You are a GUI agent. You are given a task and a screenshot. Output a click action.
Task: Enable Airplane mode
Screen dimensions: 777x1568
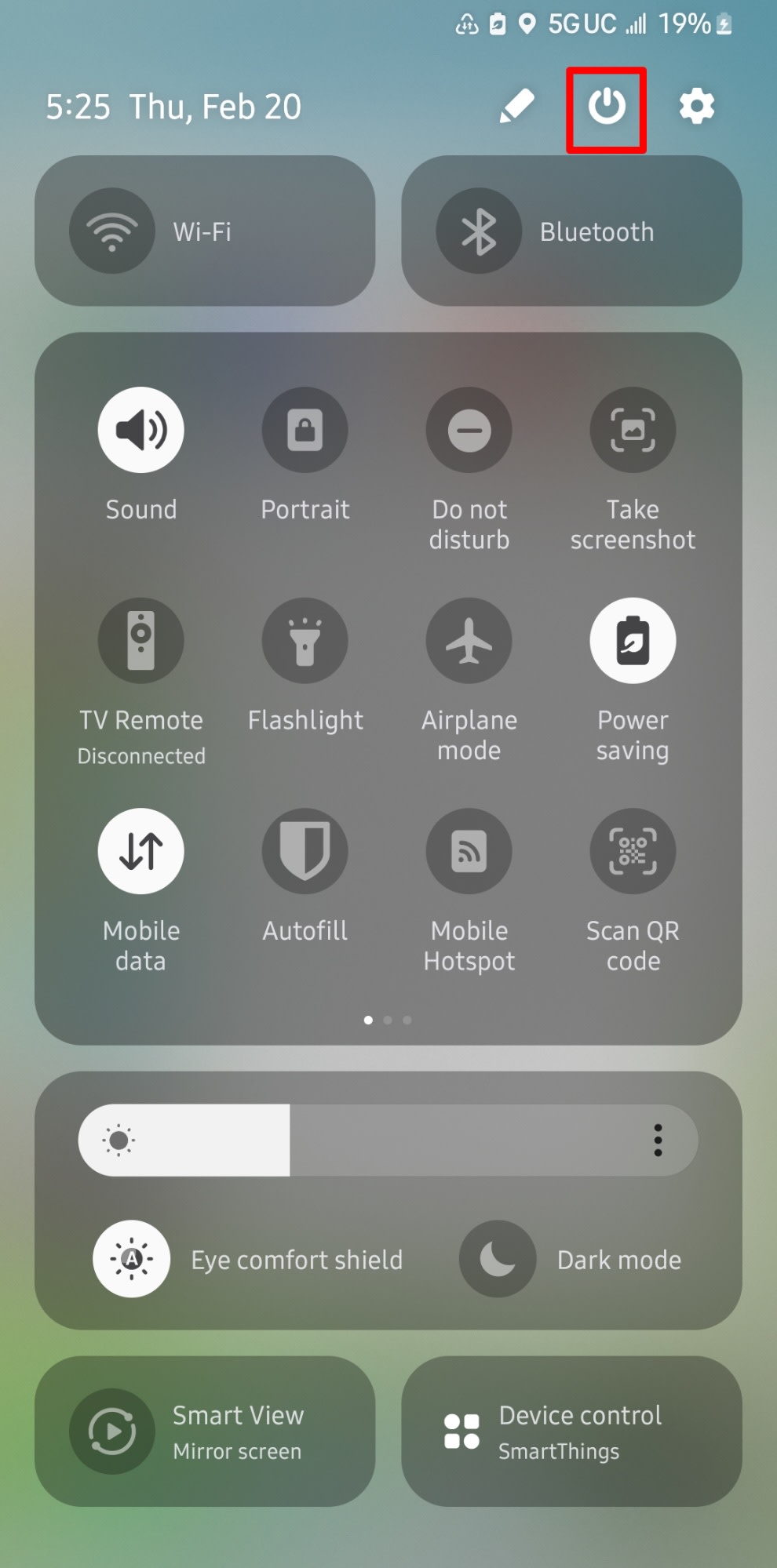(469, 640)
